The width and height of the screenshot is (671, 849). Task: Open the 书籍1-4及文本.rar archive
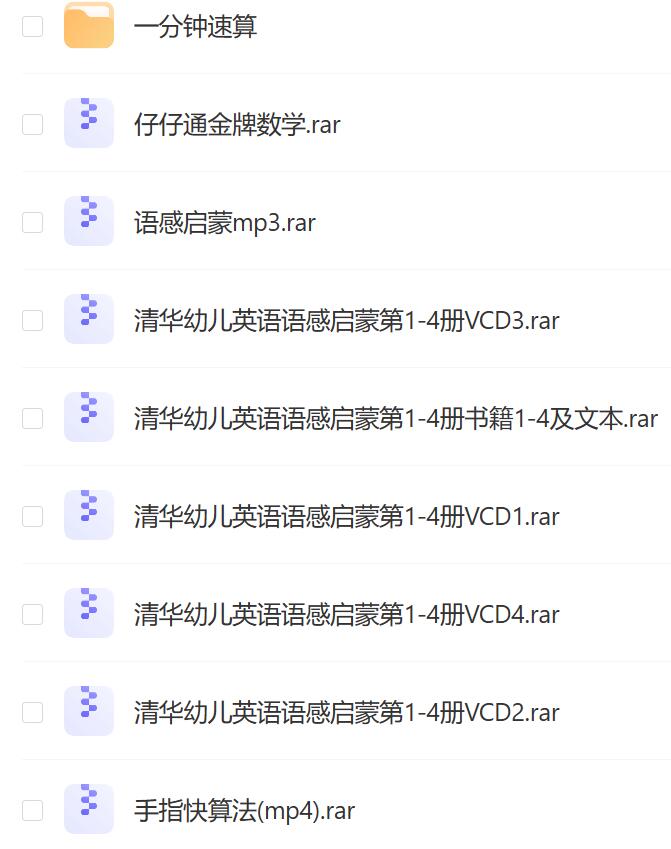(395, 419)
